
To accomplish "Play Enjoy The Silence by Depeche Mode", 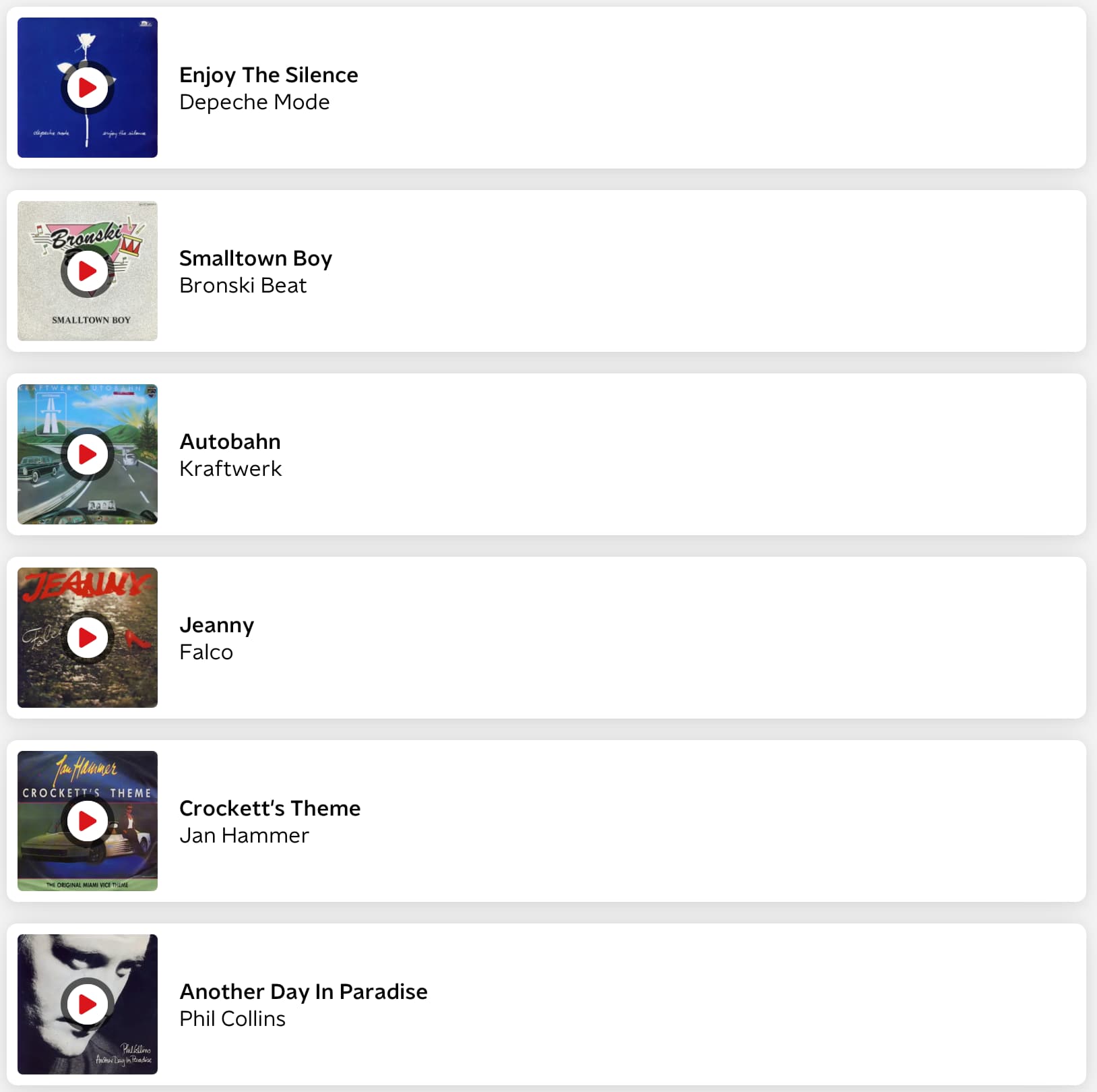I will point(88,88).
